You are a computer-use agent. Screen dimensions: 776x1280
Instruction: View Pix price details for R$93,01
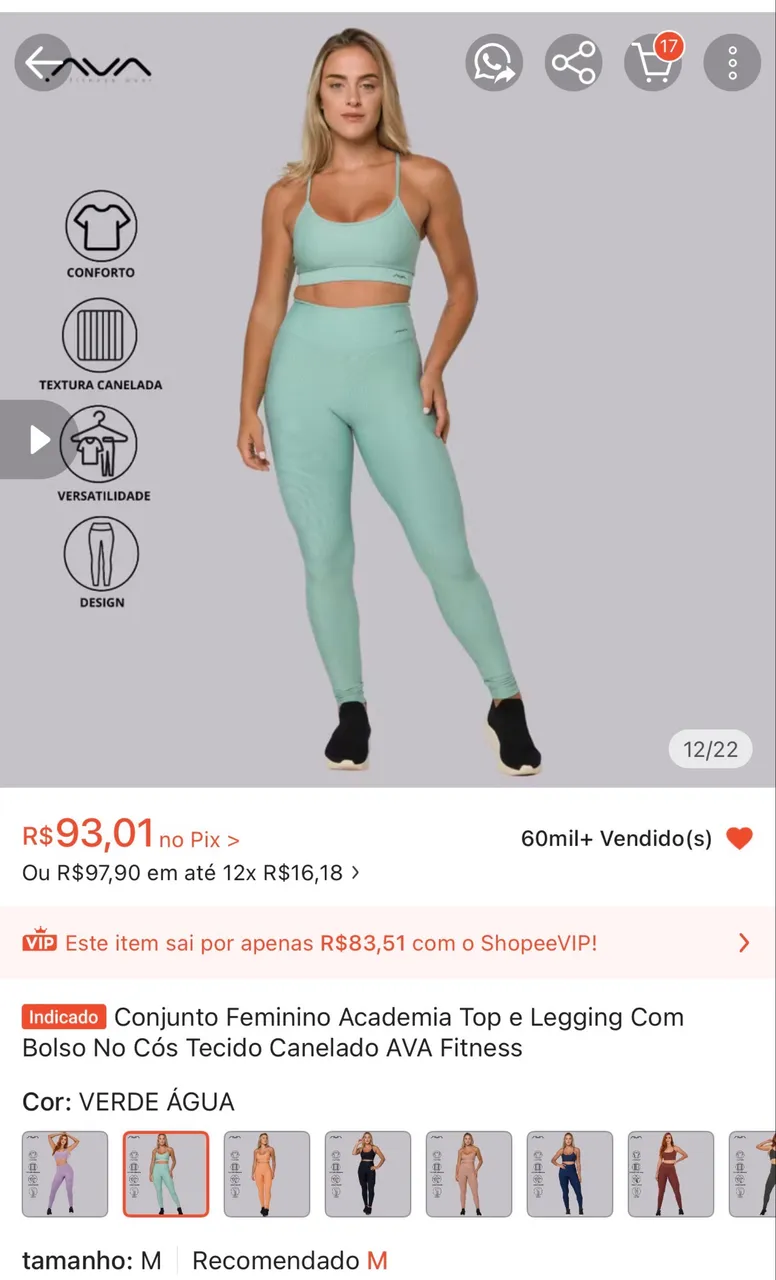131,834
